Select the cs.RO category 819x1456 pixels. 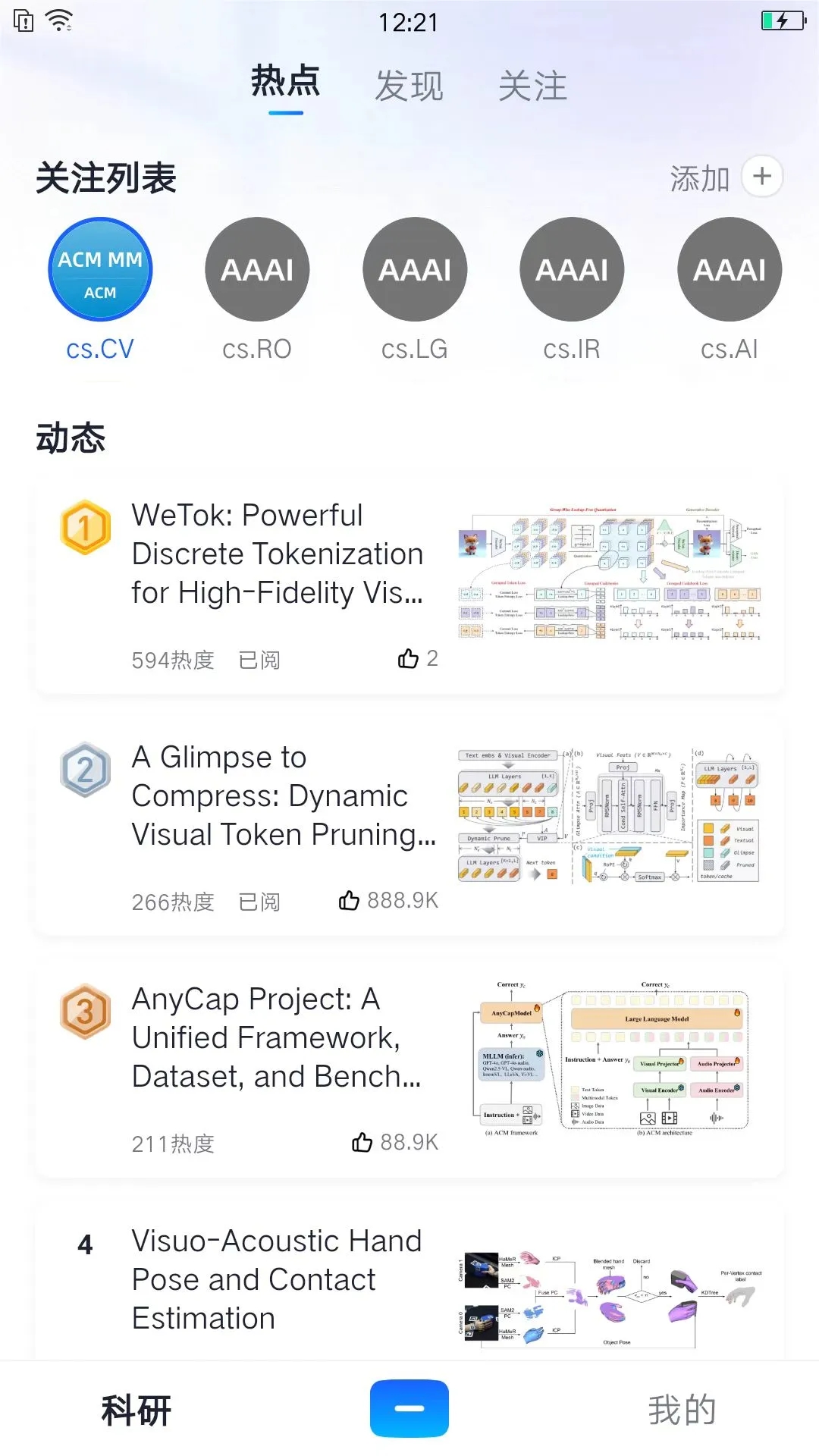coord(257,290)
